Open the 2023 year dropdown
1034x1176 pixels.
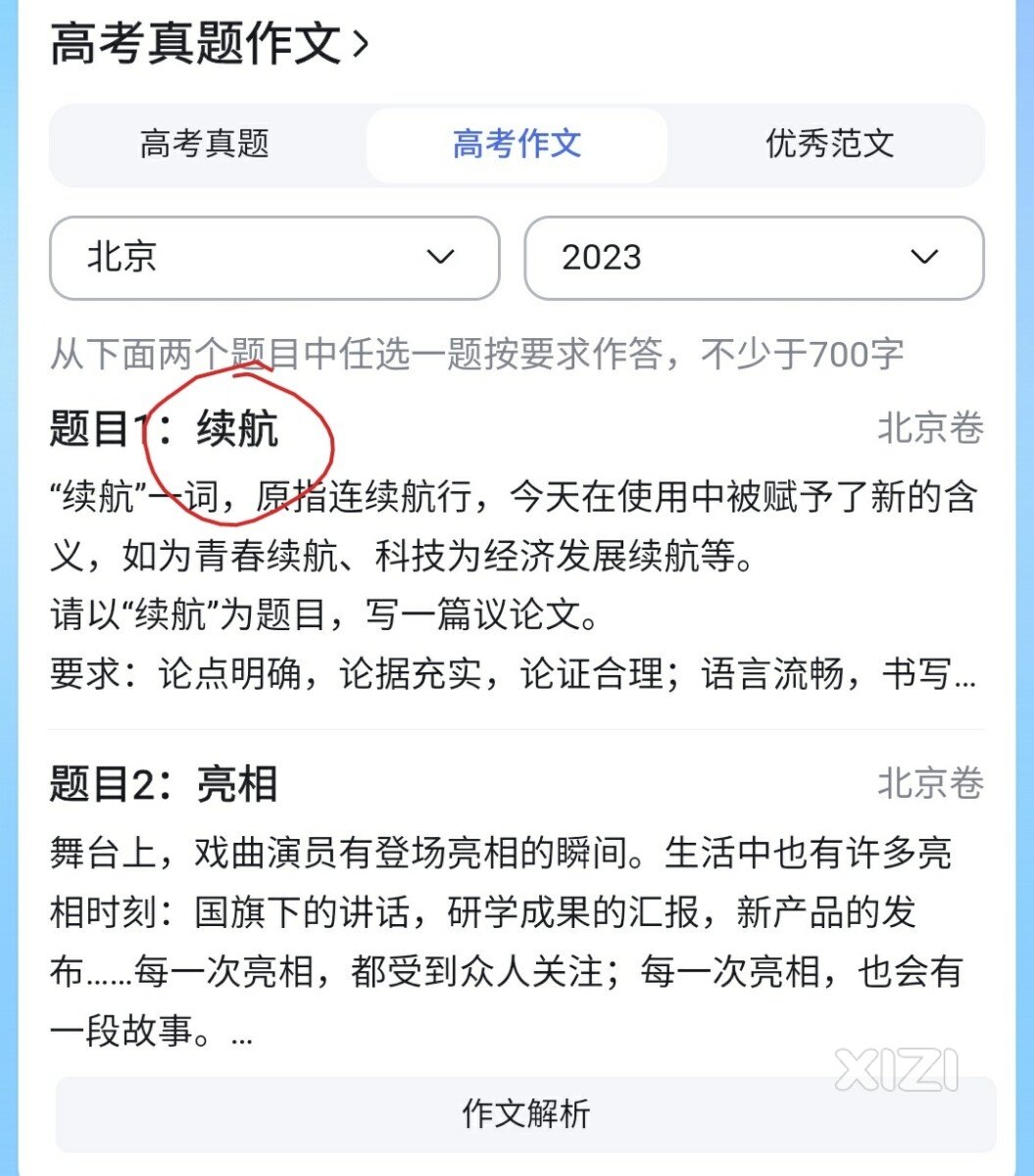pyautogui.click(x=753, y=258)
